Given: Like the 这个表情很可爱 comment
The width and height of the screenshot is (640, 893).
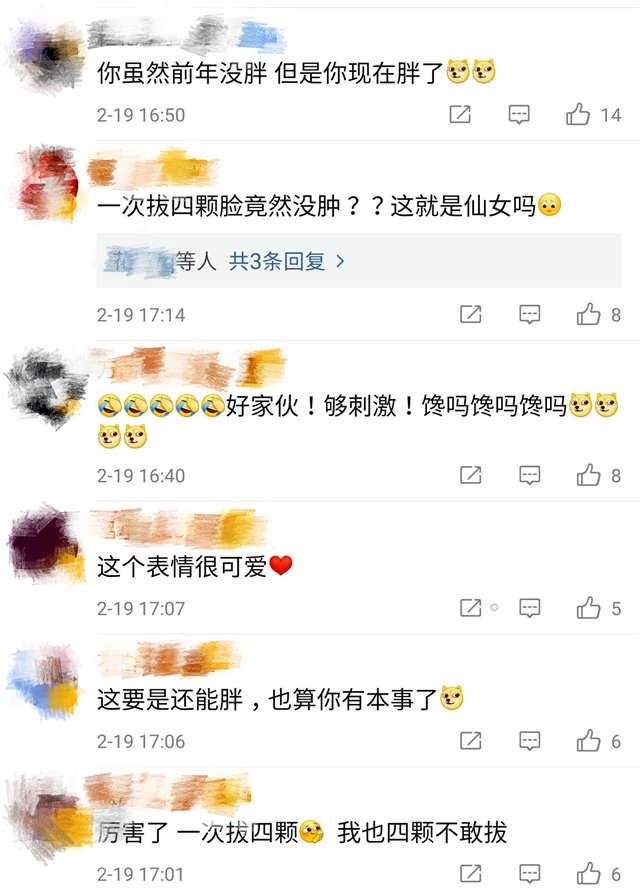Looking at the screenshot, I should tap(588, 607).
